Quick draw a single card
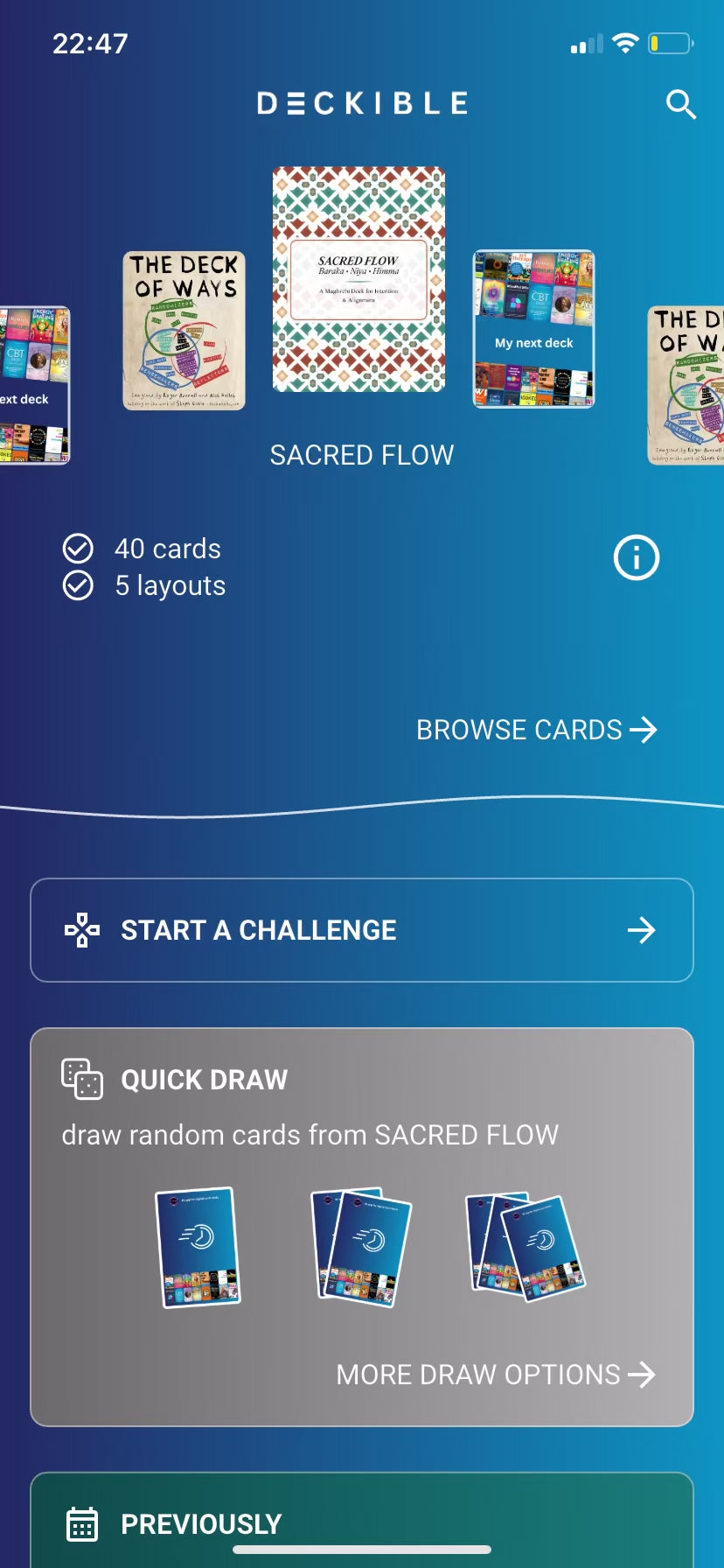 click(198, 1248)
